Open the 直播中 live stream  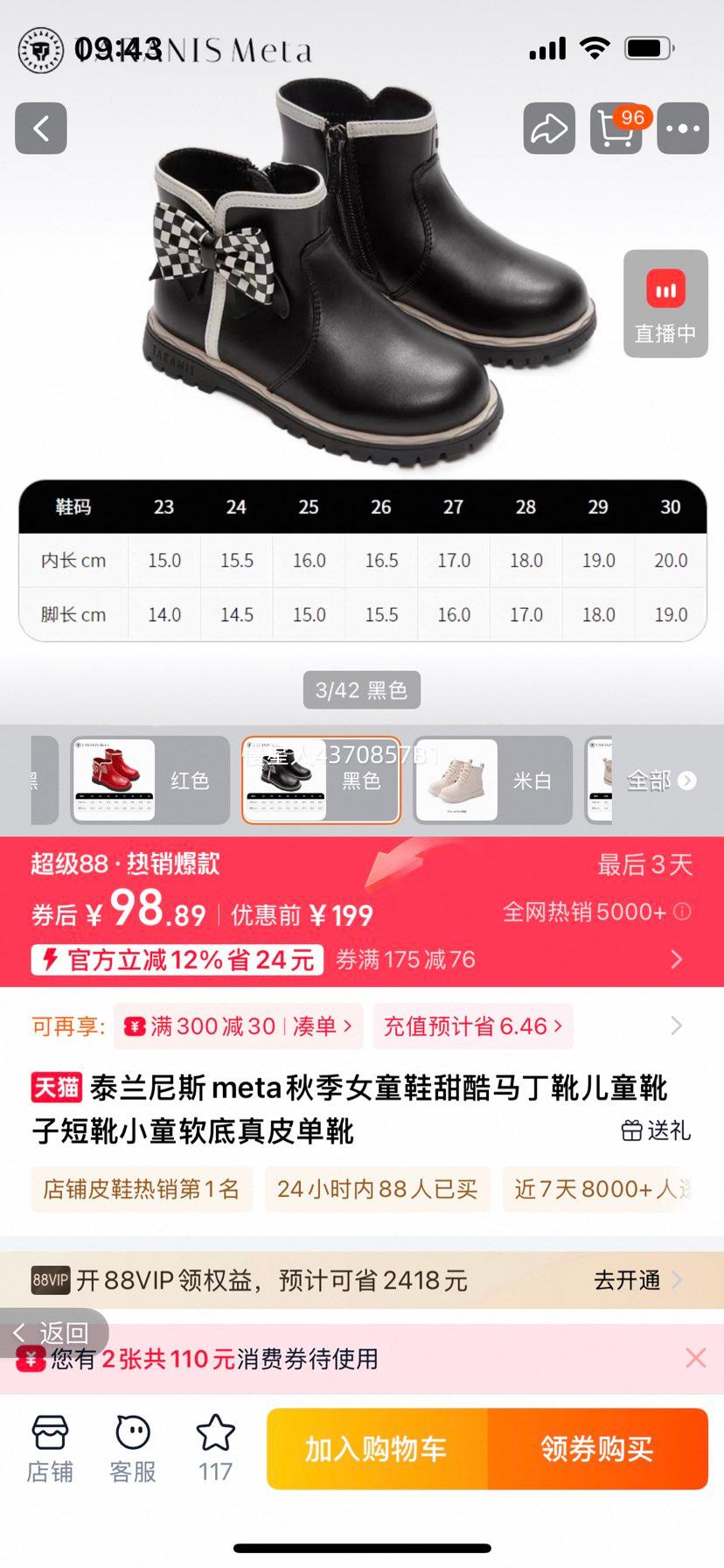coord(665,304)
